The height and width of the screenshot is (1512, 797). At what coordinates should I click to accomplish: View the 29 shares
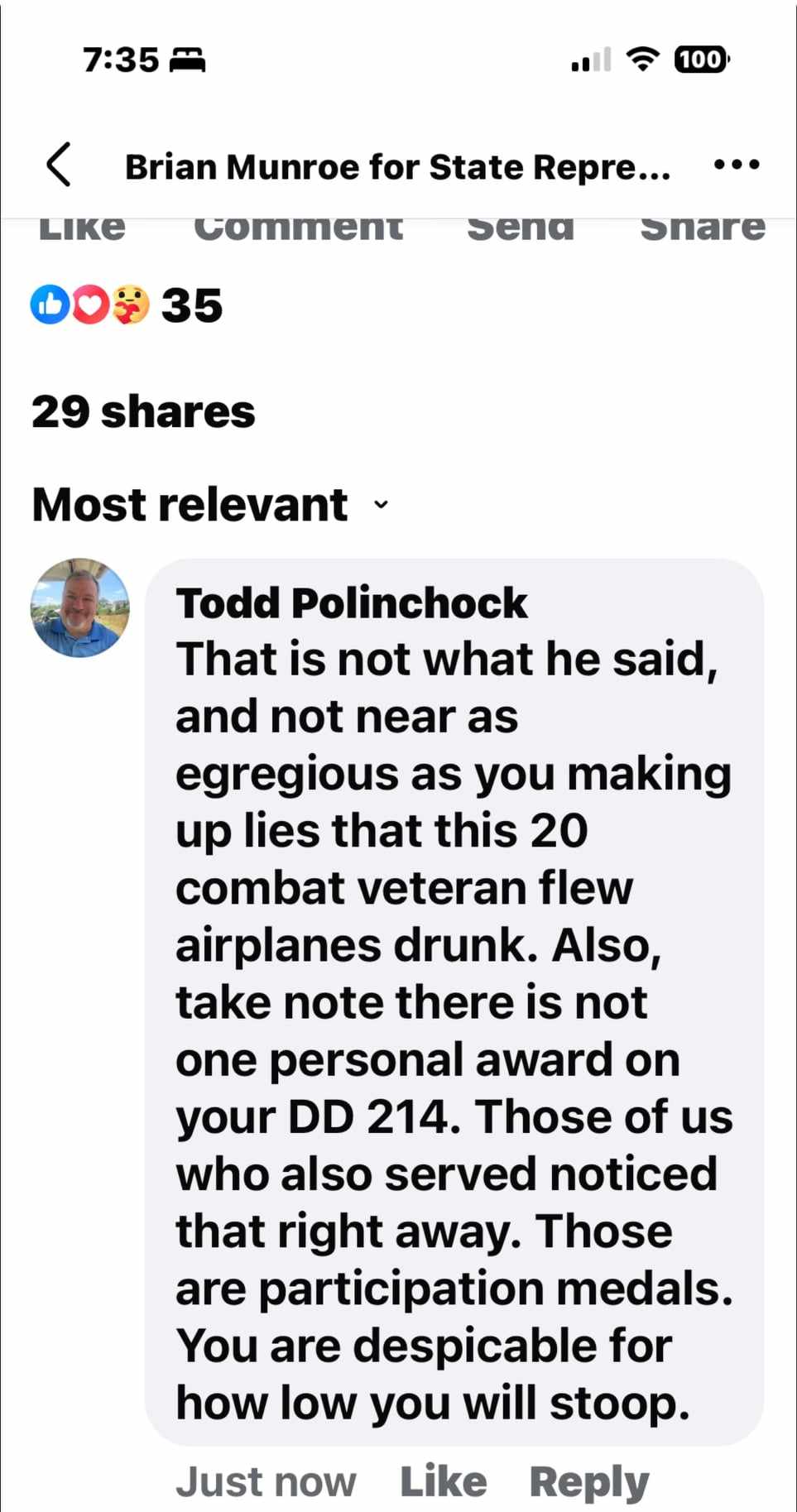[143, 411]
